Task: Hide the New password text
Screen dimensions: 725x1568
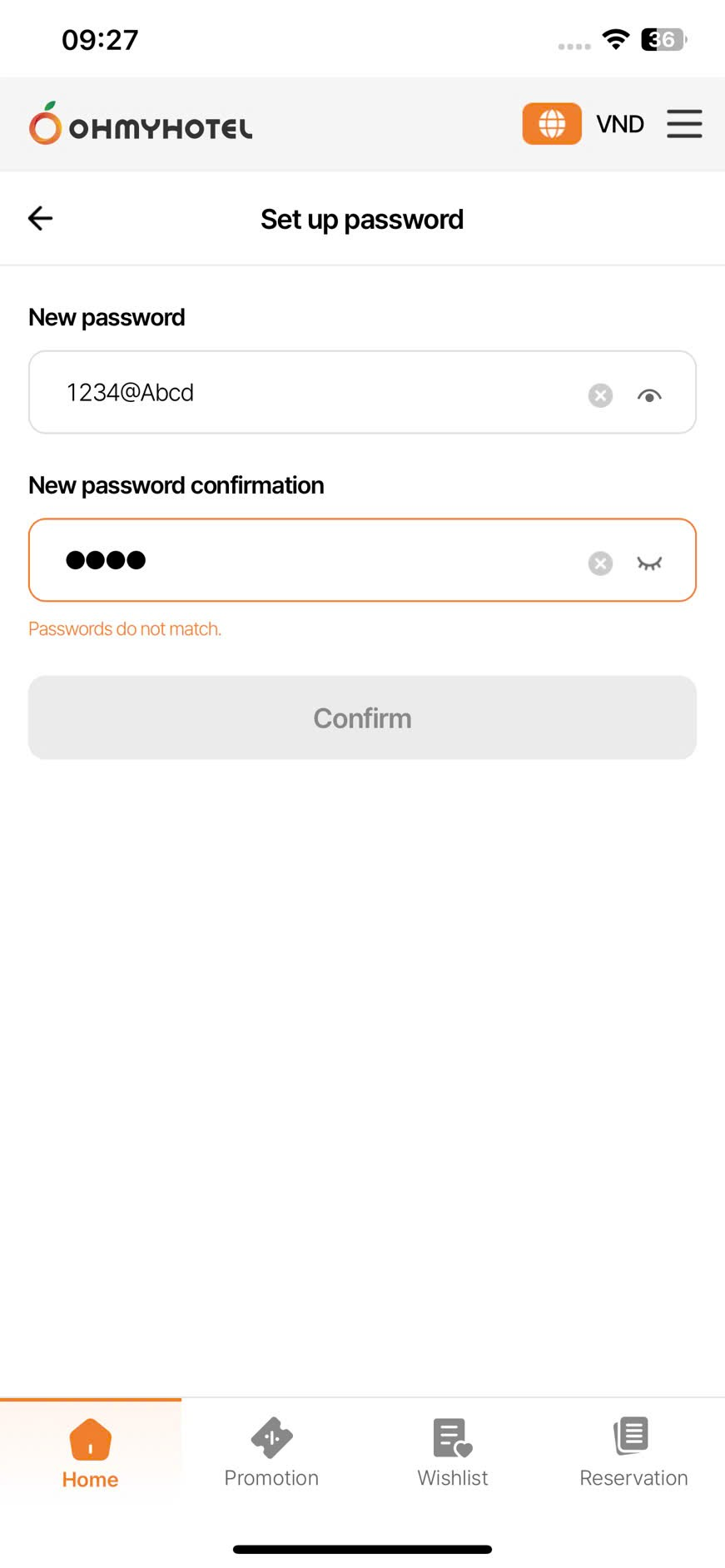Action: tap(649, 395)
